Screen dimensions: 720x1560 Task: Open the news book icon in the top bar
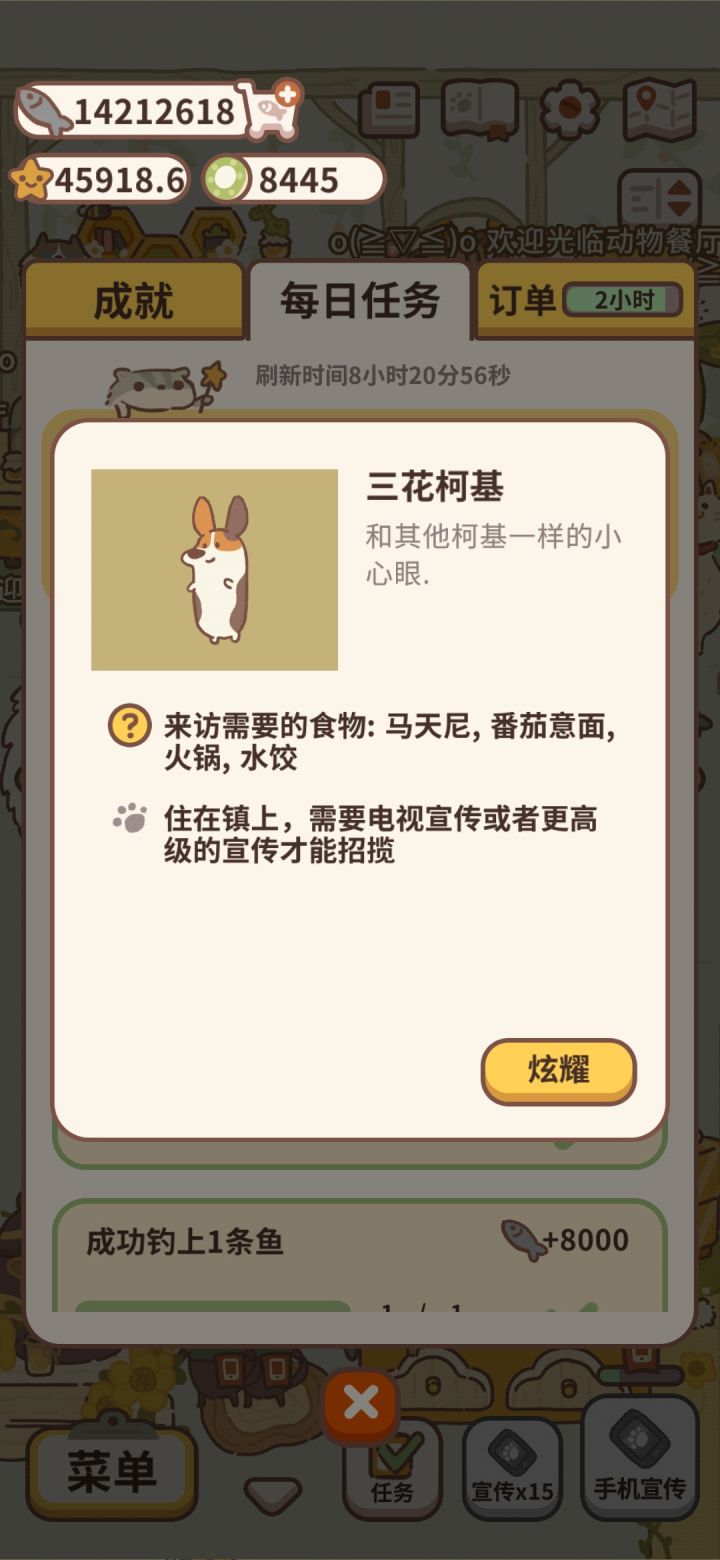pyautogui.click(x=390, y=110)
